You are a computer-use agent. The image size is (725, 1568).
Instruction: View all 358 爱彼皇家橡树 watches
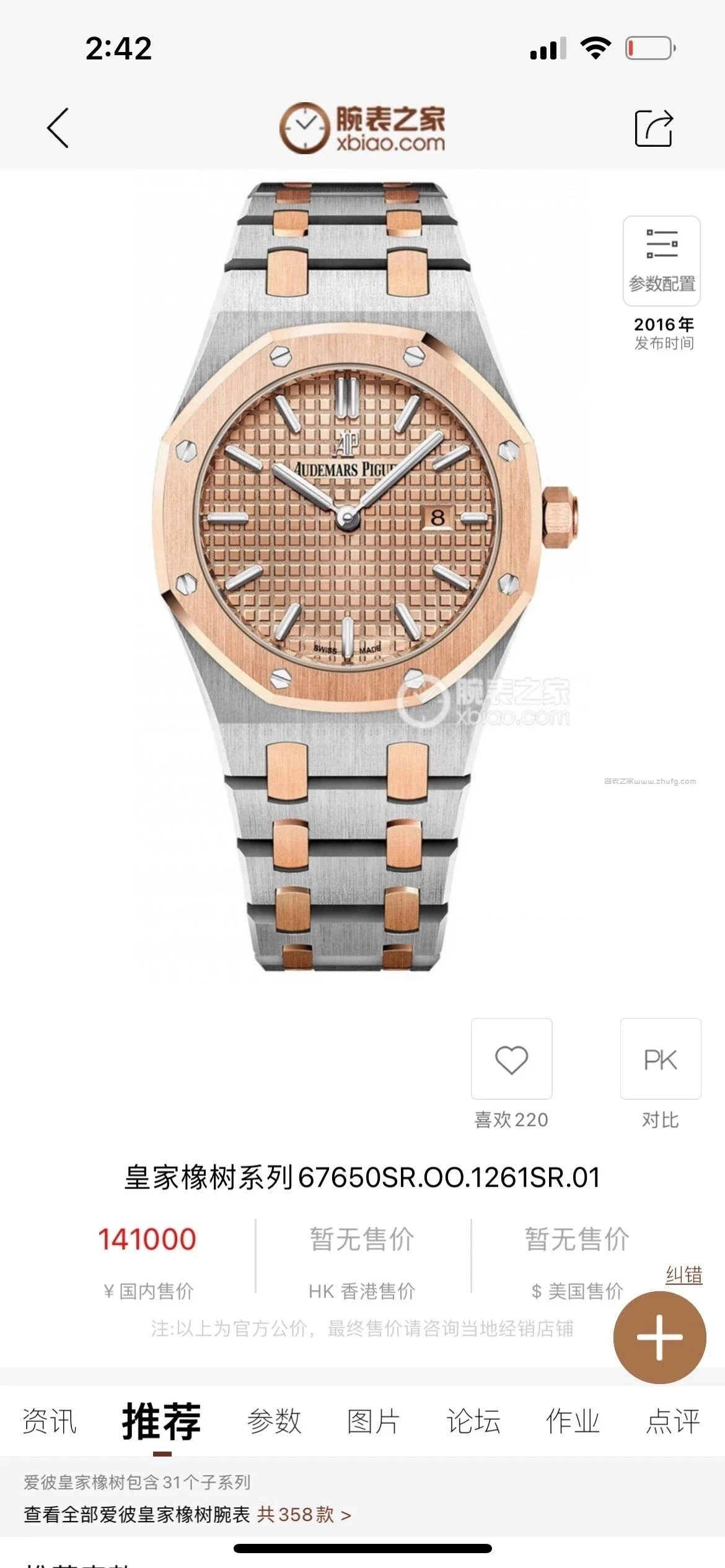point(187,1515)
